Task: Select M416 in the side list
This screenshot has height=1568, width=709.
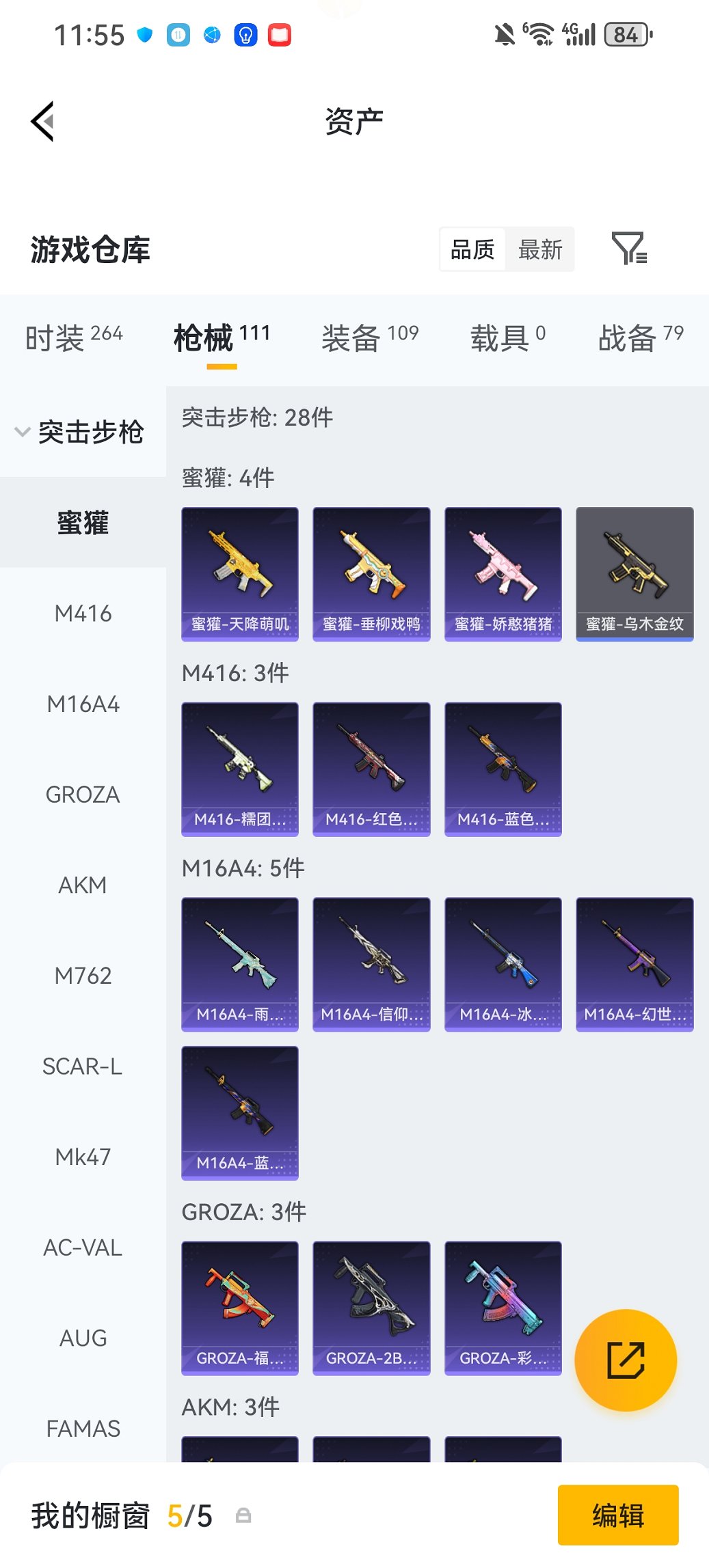Action: (x=83, y=614)
